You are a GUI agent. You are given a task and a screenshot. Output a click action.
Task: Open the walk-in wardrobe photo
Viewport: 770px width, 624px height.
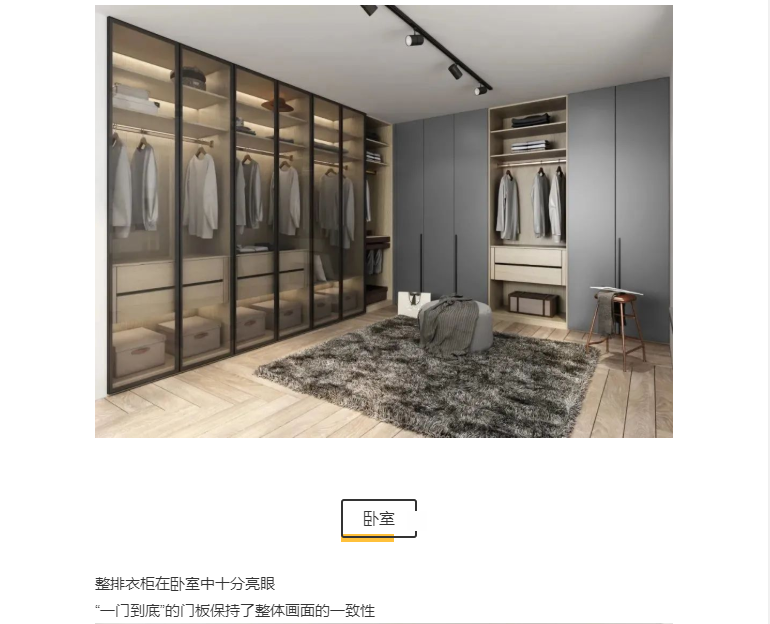point(383,221)
